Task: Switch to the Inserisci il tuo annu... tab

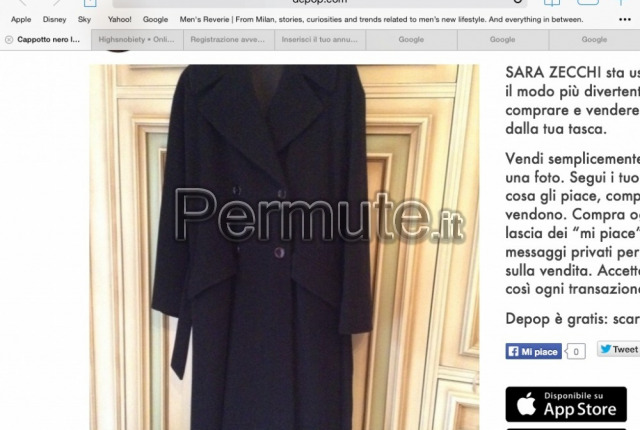Action: click(x=320, y=40)
